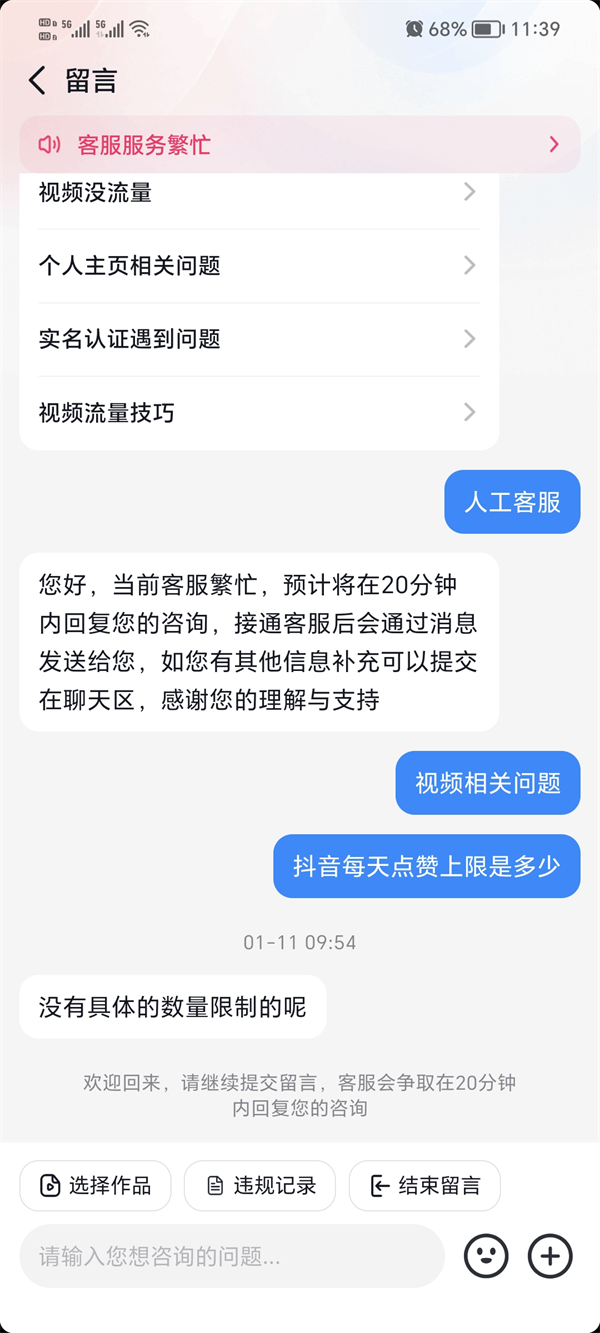The image size is (600, 1333).
Task: Select 个人主页相关问题 from the list
Action: click(x=258, y=266)
